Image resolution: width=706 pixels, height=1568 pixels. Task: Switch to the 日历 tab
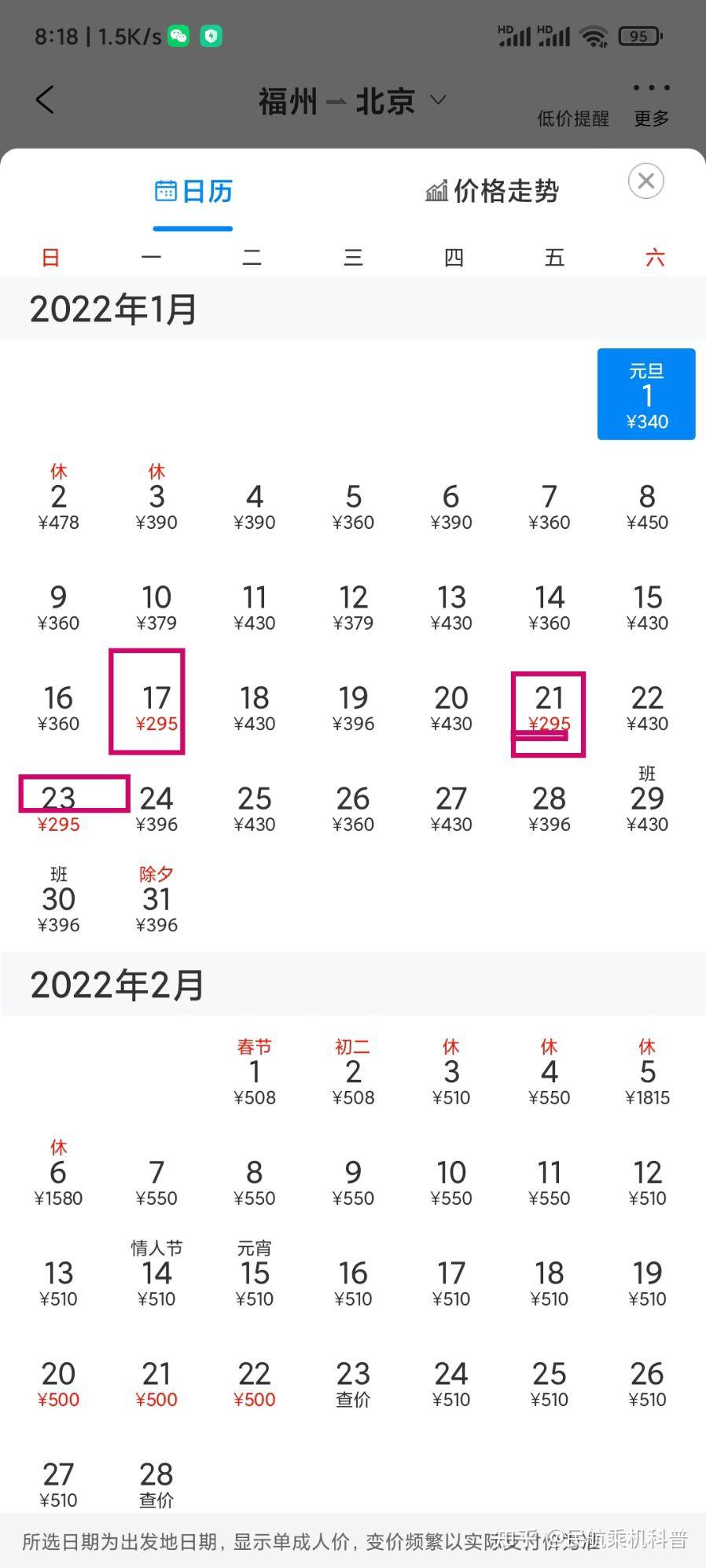pos(192,189)
